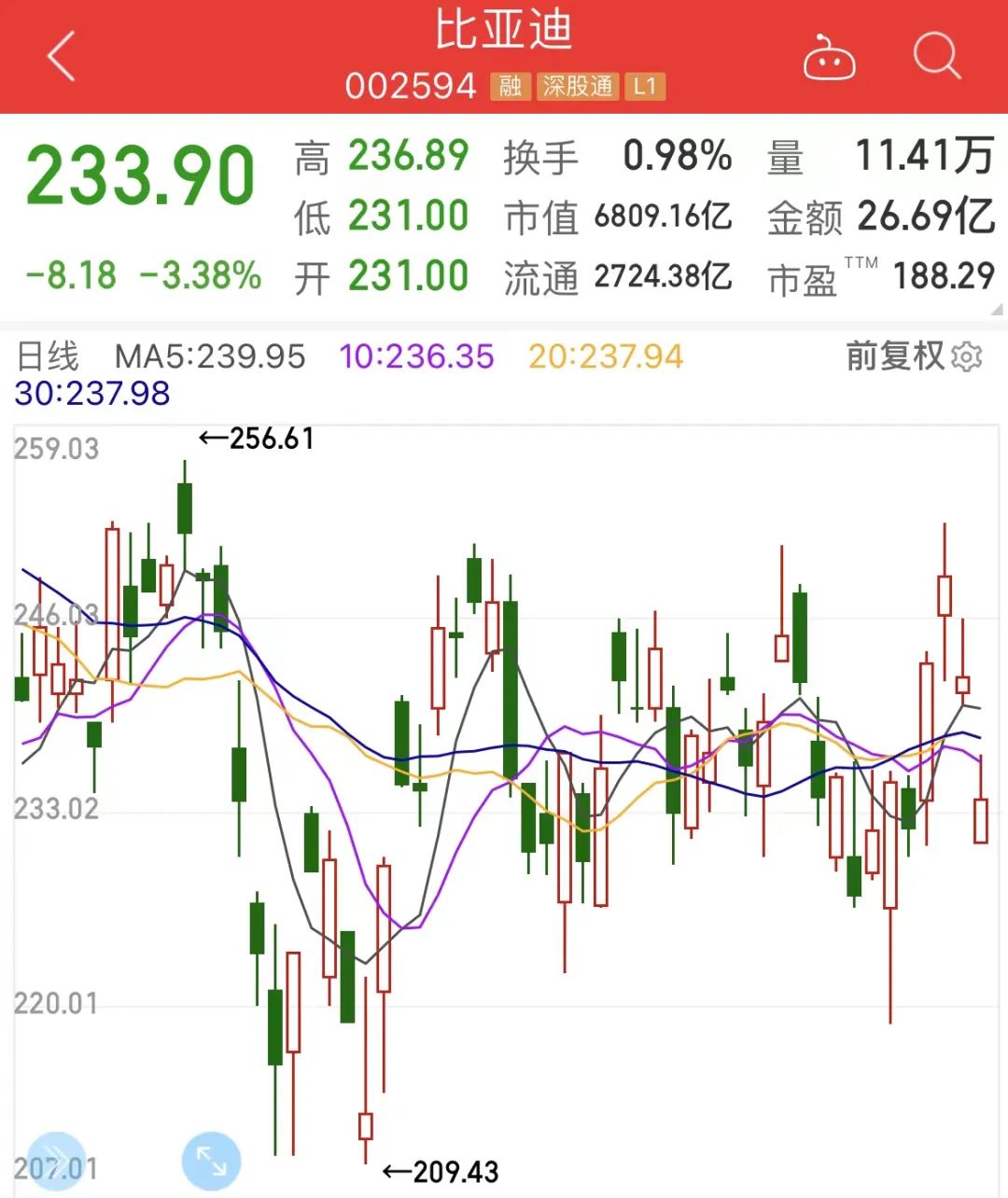Screen dimensions: 1008x1198
Task: Toggle the MA5 moving average line
Action: 209,357
